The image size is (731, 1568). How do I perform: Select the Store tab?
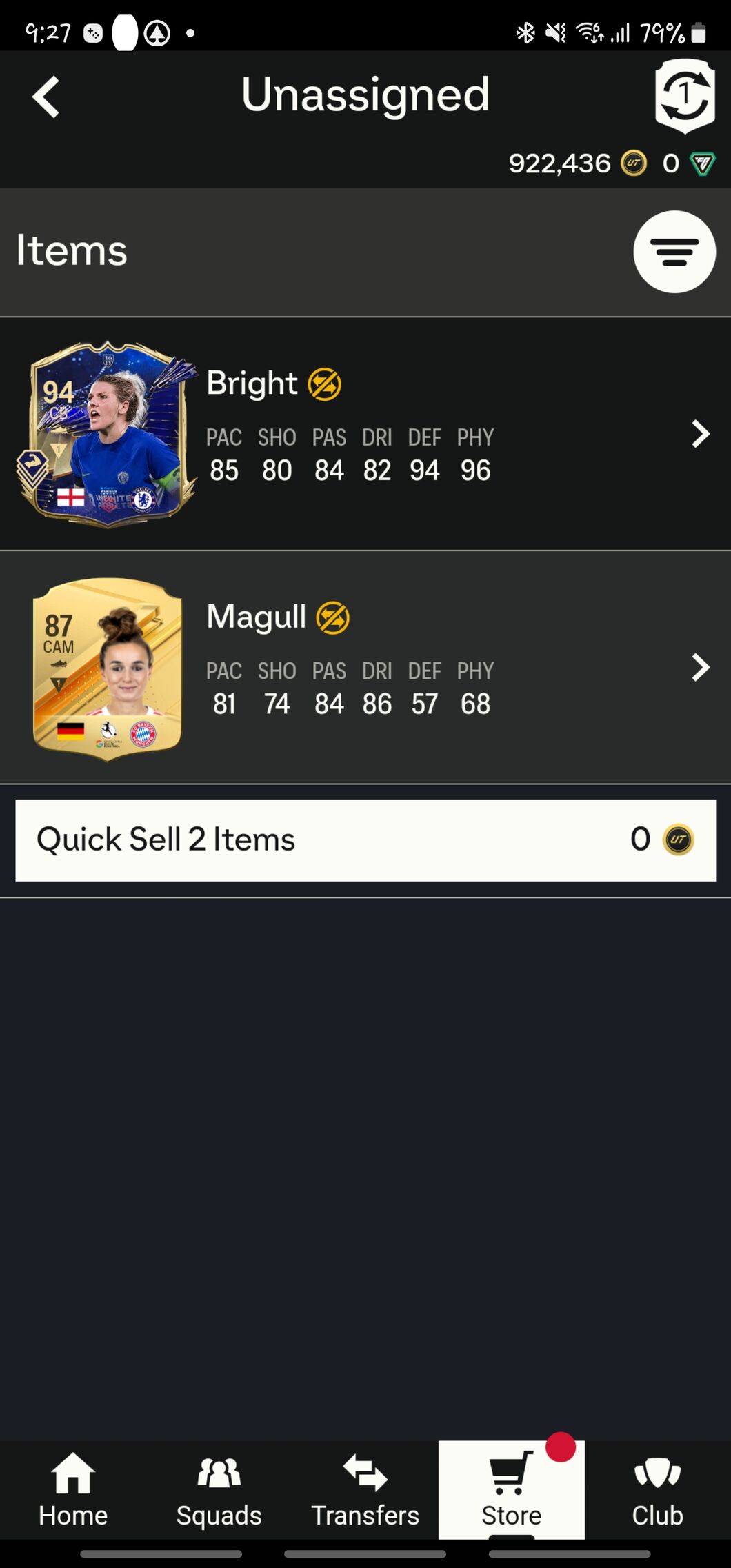[x=512, y=1490]
